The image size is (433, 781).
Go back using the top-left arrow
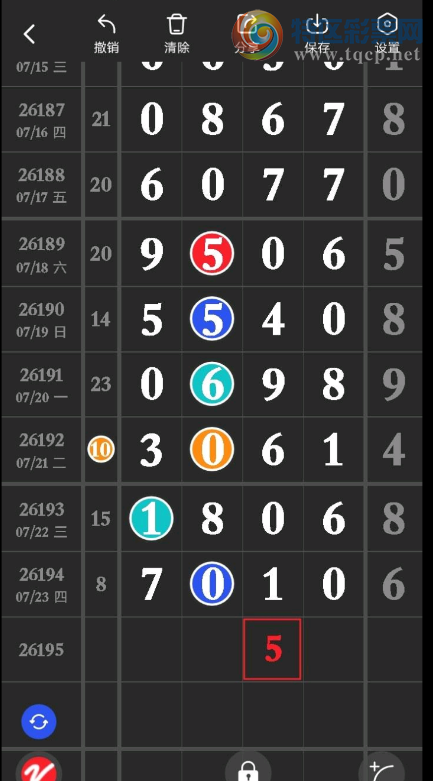click(x=29, y=34)
